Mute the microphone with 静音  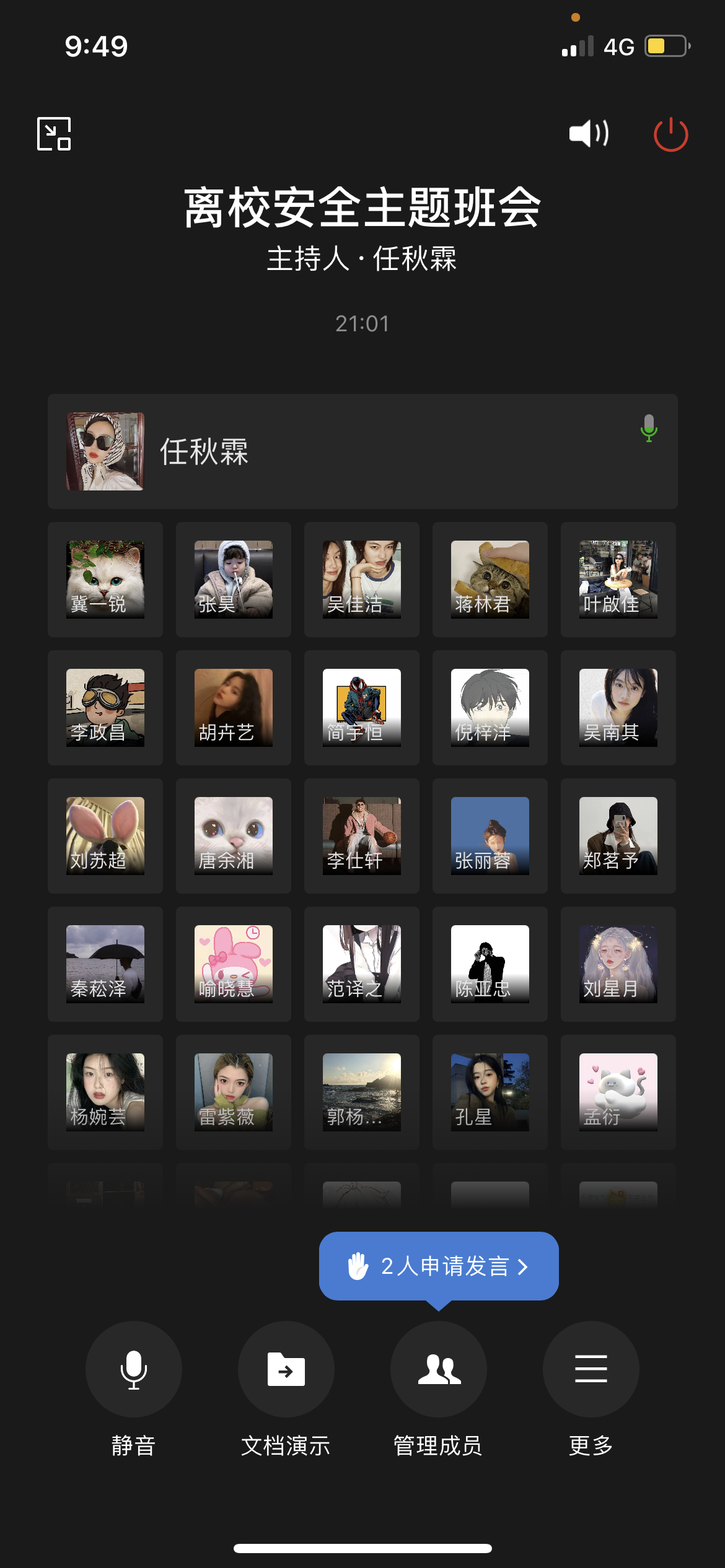[x=133, y=1369]
